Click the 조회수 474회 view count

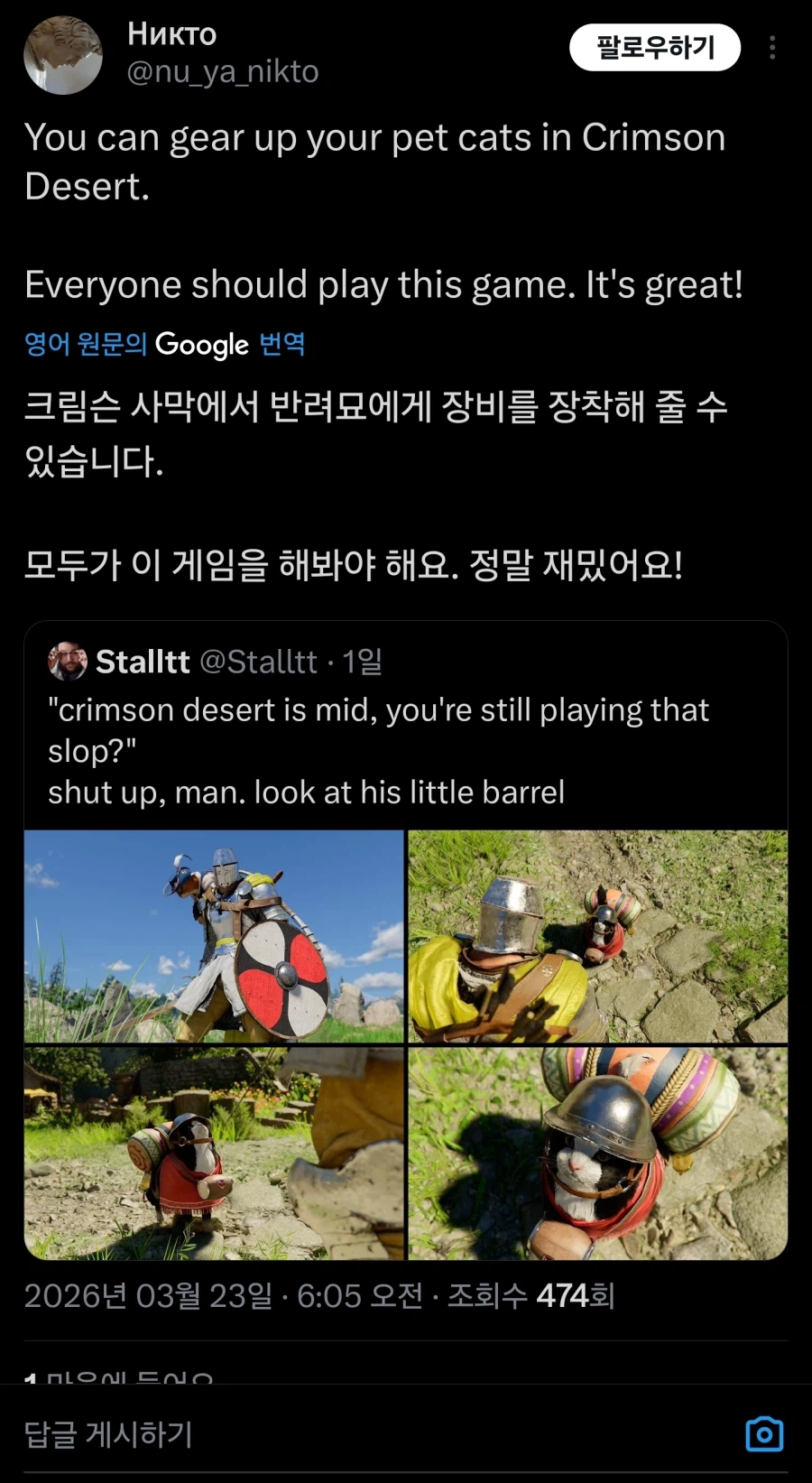point(532,1298)
